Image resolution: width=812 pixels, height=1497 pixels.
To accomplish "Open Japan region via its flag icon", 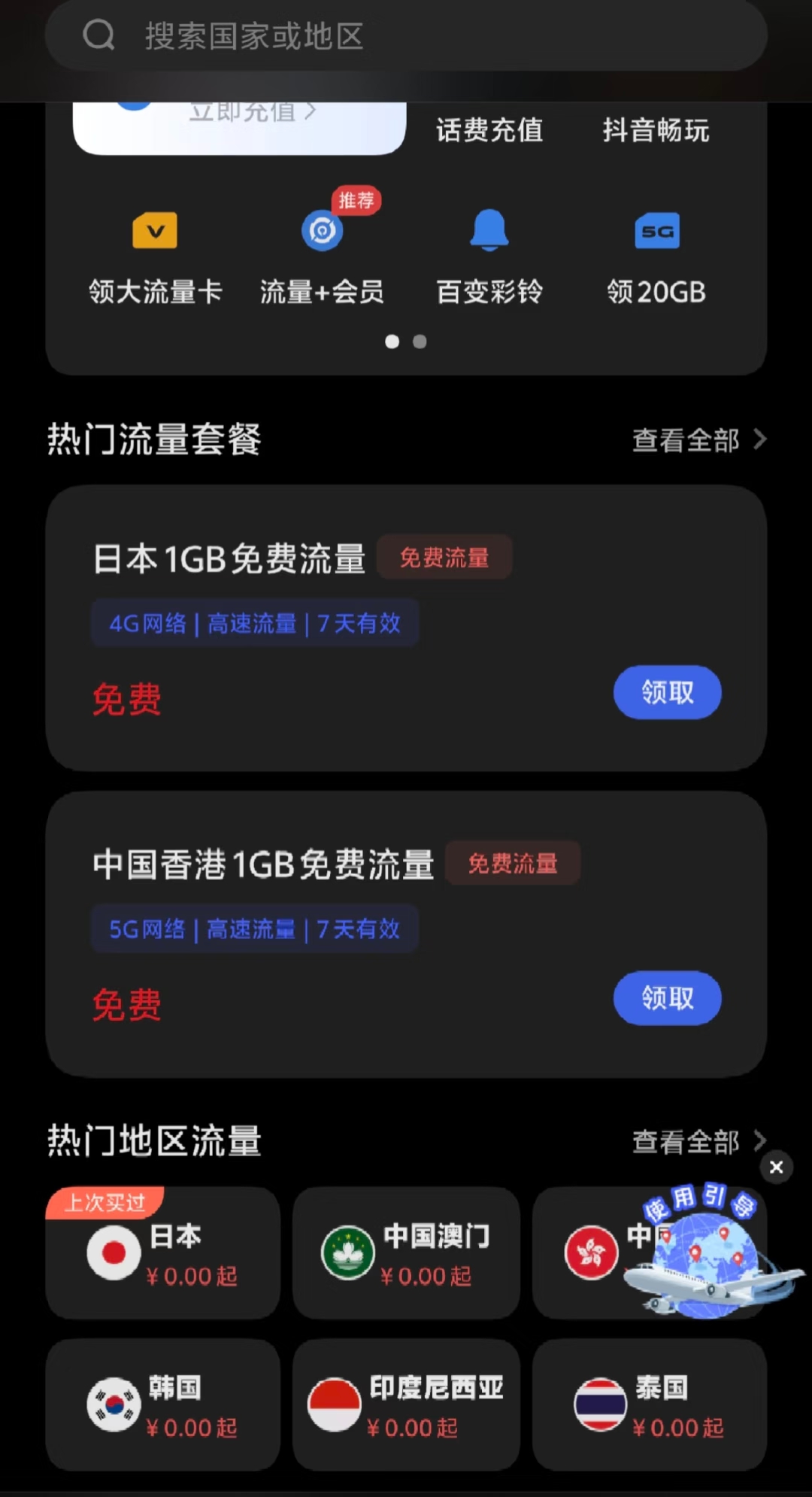I will pyautogui.click(x=113, y=1253).
